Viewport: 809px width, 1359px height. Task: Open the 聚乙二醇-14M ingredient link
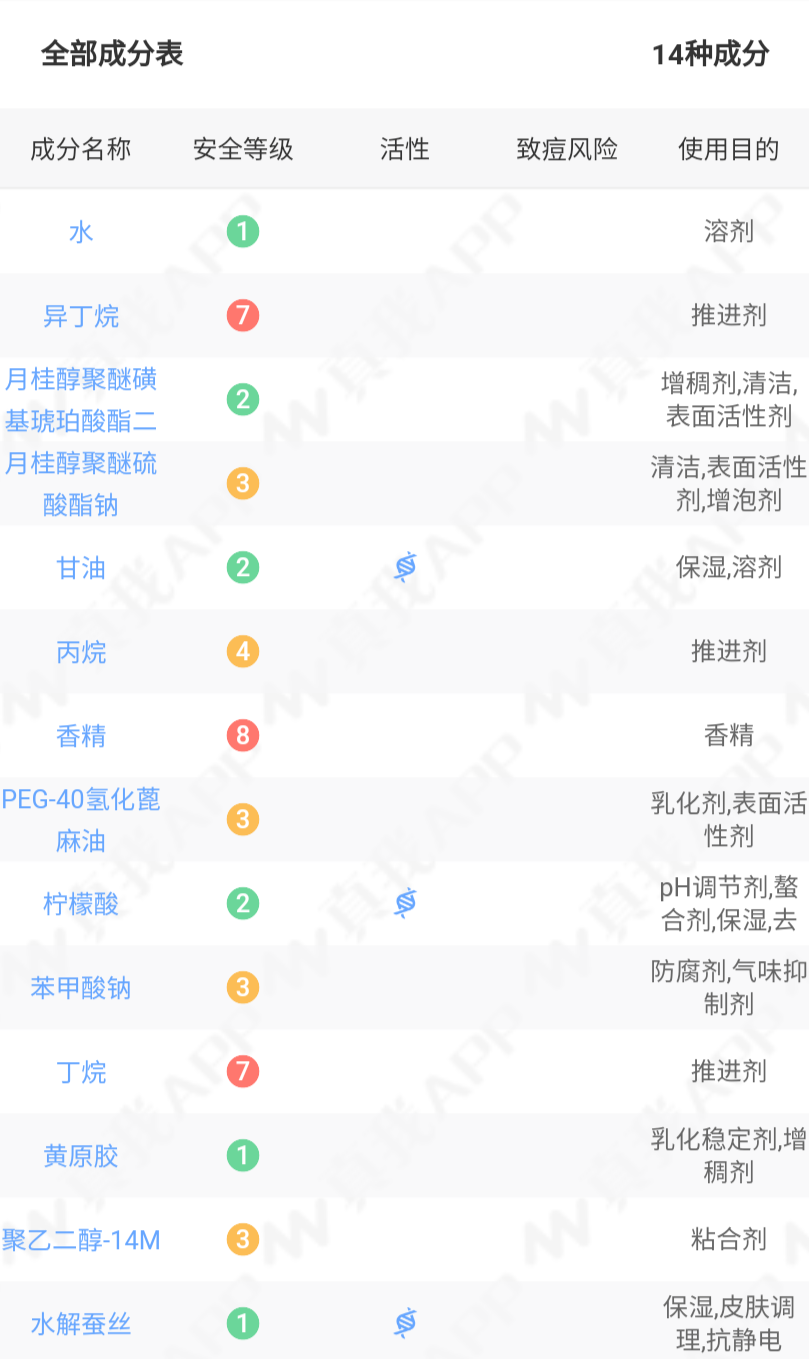(x=81, y=1240)
